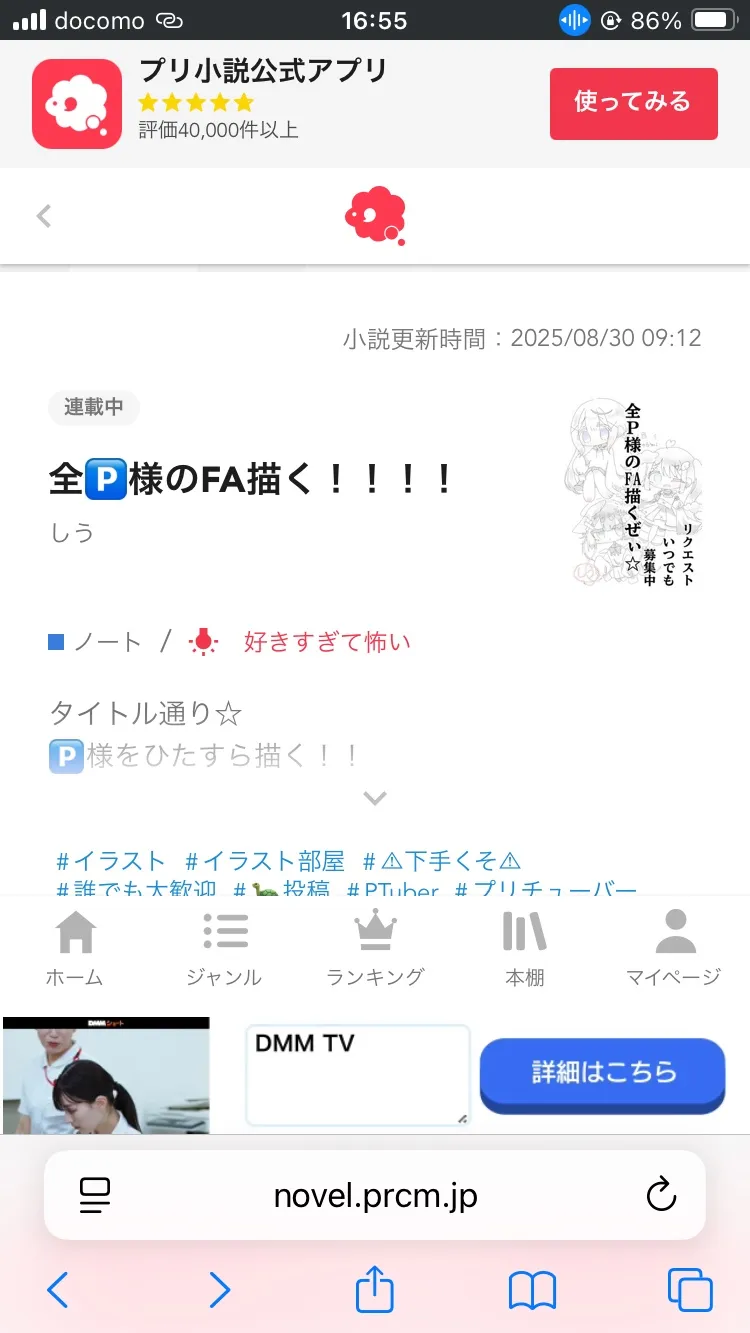Screen dimensions: 750x1333
Task: Open the #⚠下手くそ⚠ hashtag
Action: (442, 861)
